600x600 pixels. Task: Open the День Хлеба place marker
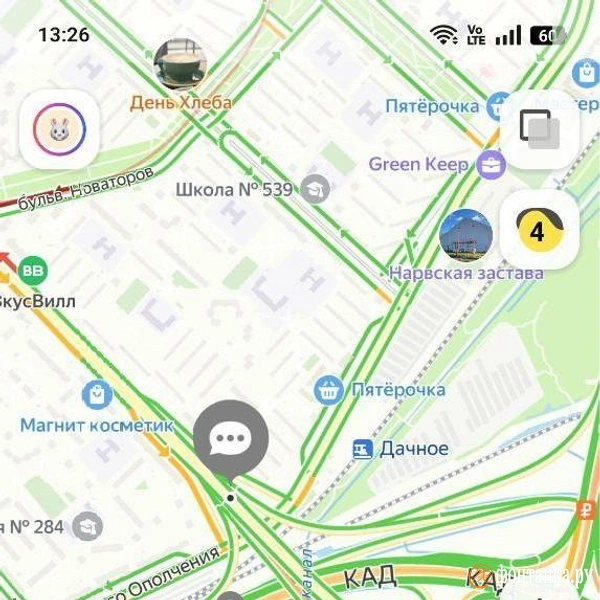click(181, 64)
